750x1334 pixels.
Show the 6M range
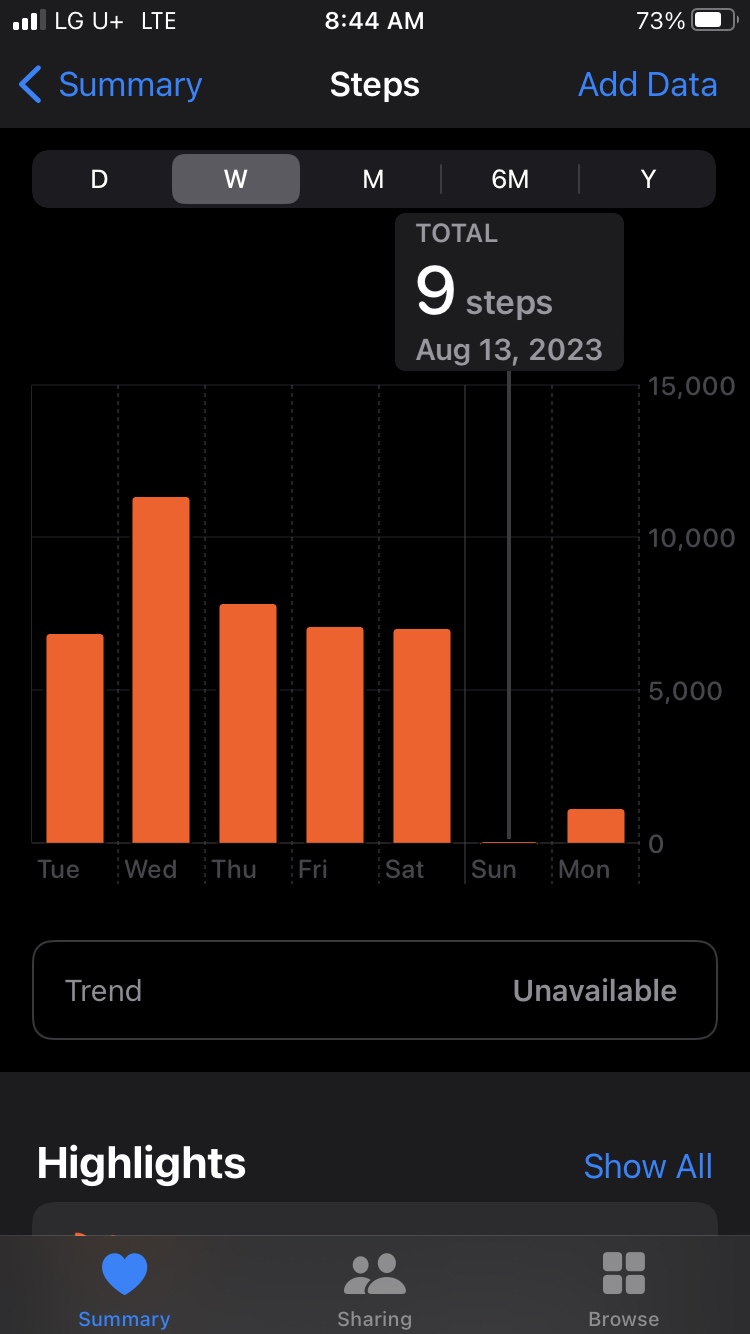pyautogui.click(x=510, y=179)
